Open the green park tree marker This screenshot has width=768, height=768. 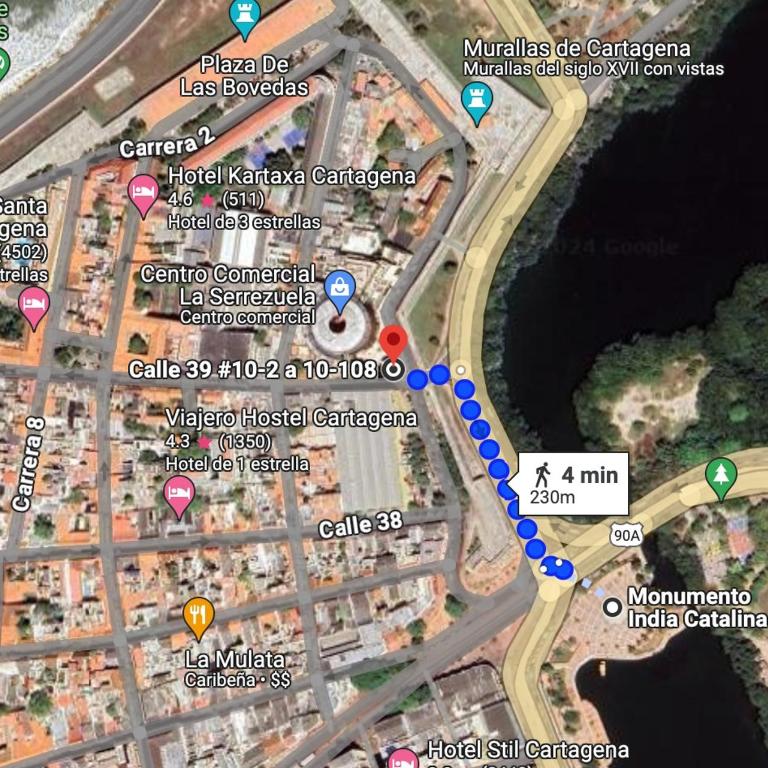pyautogui.click(x=720, y=476)
